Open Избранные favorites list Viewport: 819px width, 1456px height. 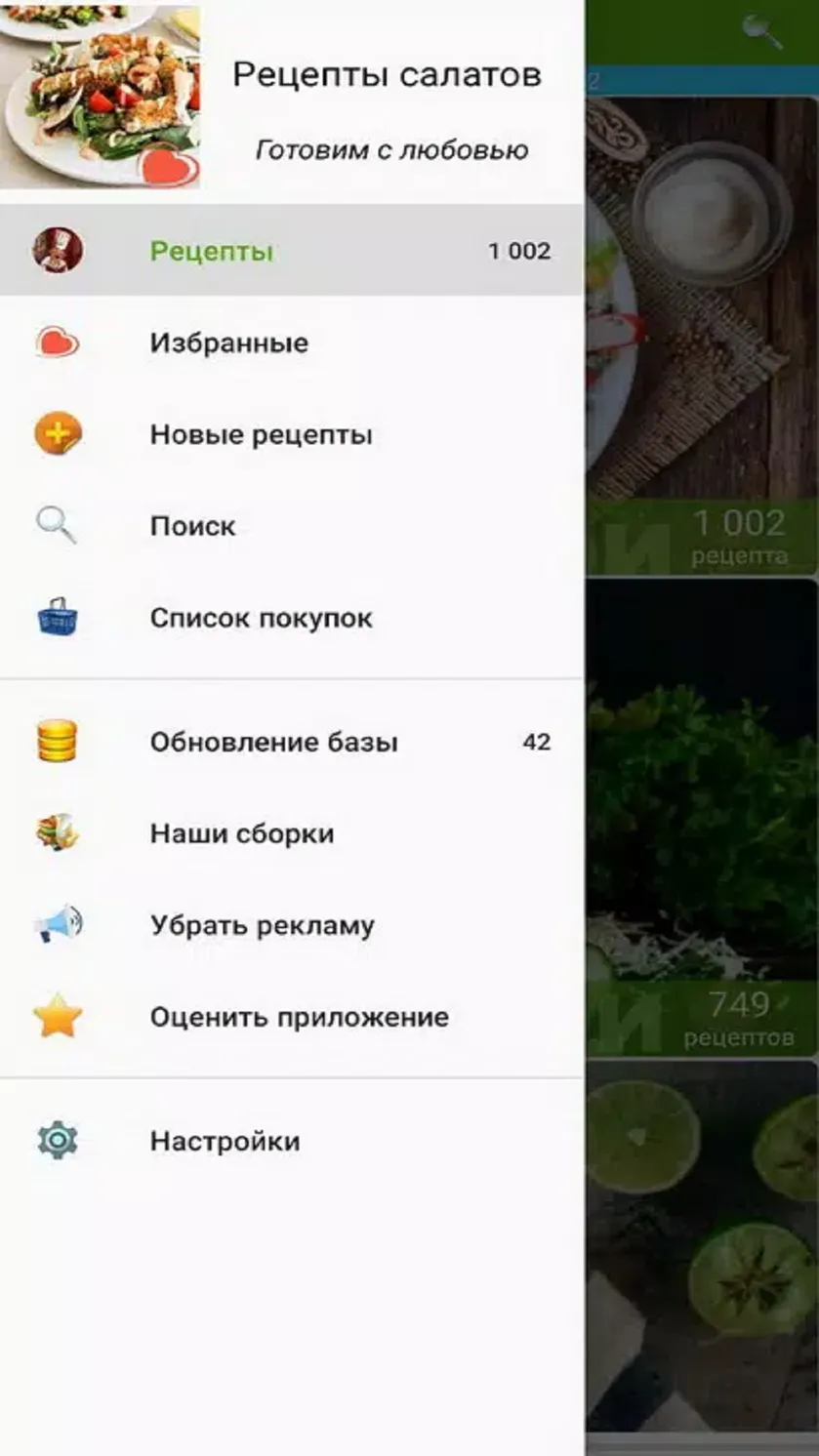click(x=292, y=343)
